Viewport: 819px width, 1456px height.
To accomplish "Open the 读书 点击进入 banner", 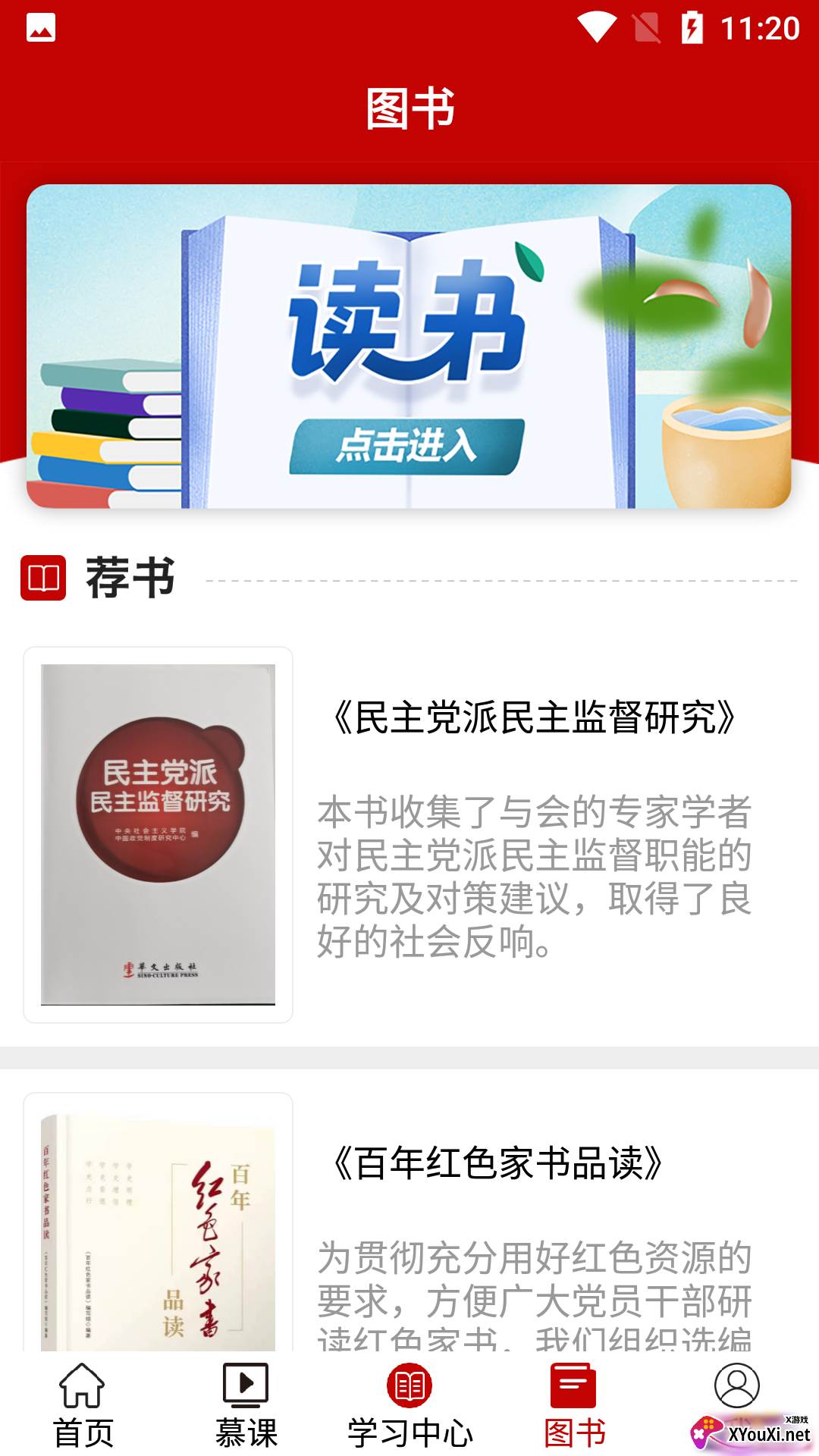I will tap(409, 347).
